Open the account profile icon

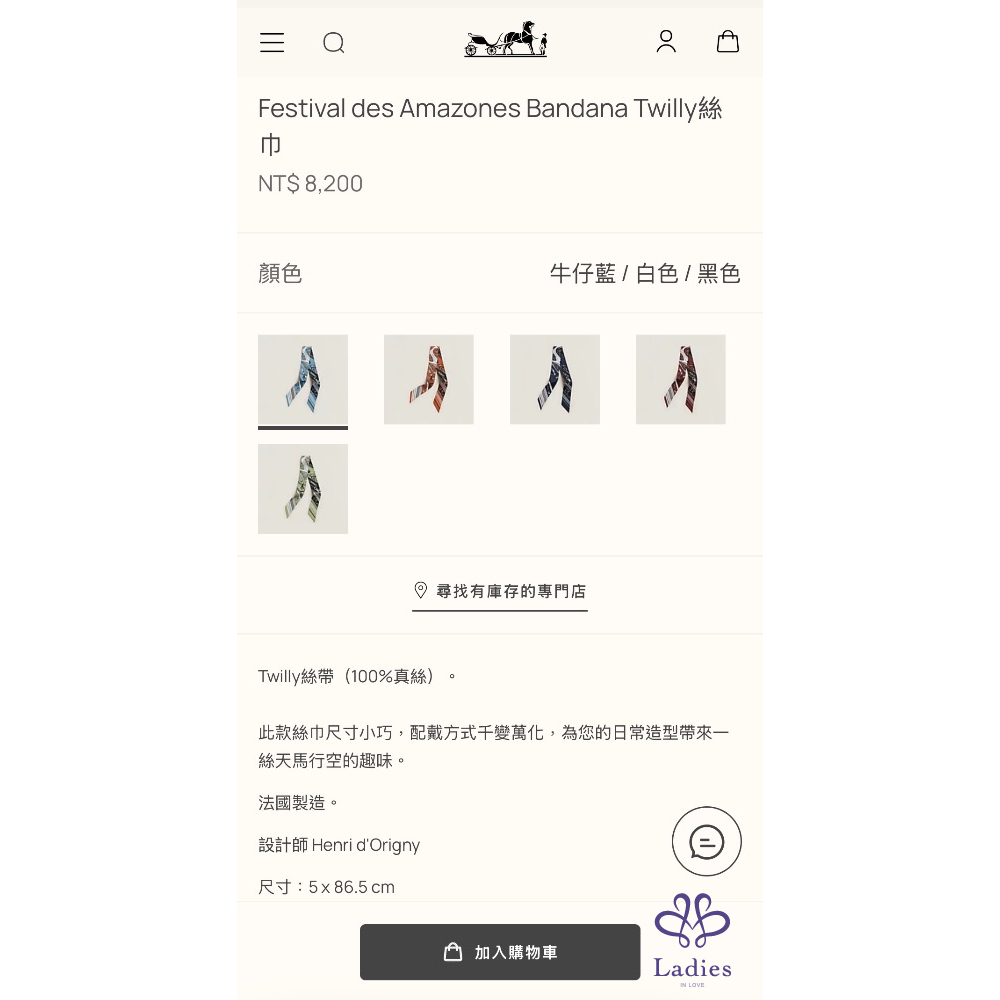[666, 42]
